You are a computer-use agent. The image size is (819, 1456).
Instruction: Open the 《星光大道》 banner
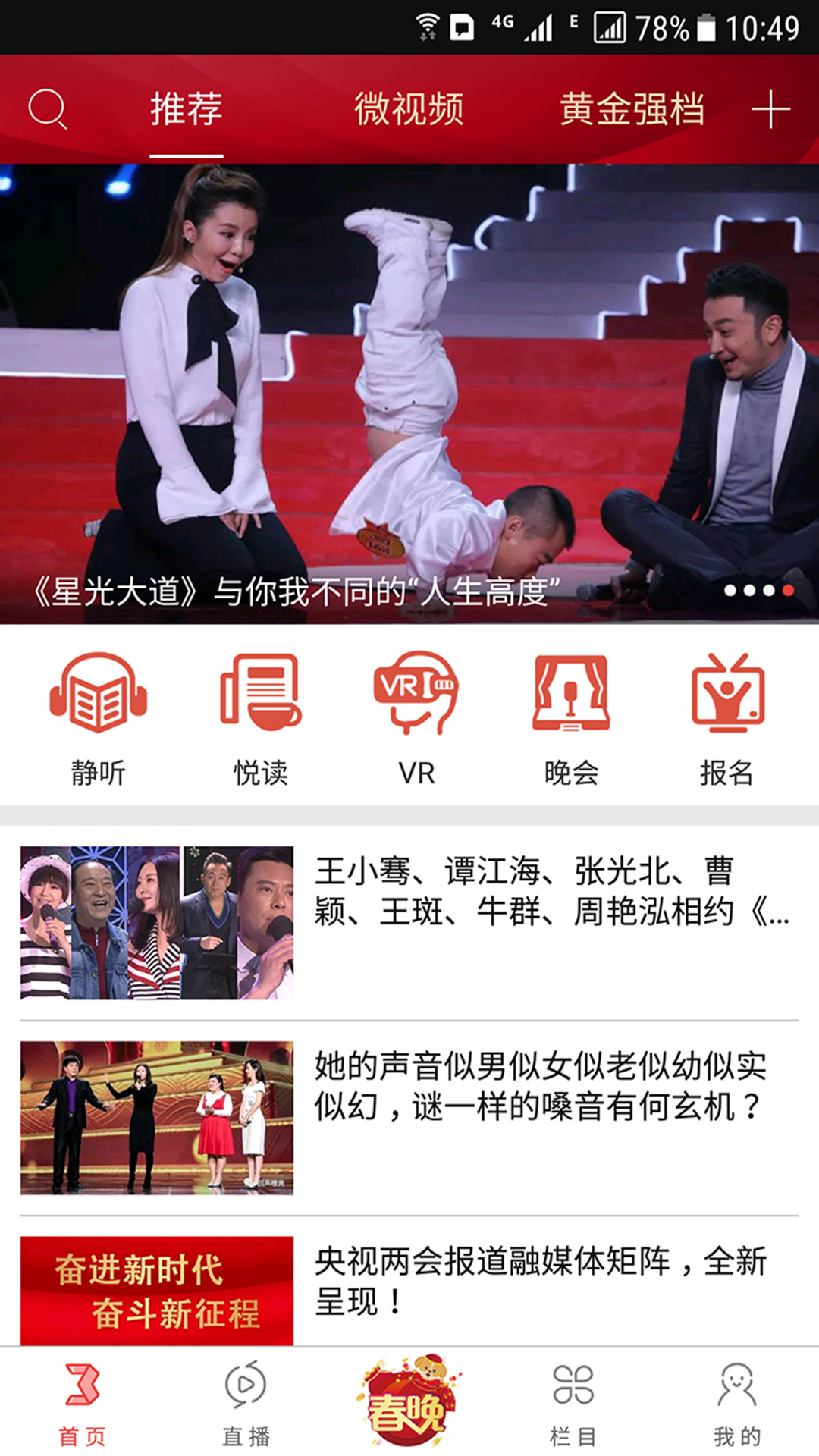click(x=409, y=394)
